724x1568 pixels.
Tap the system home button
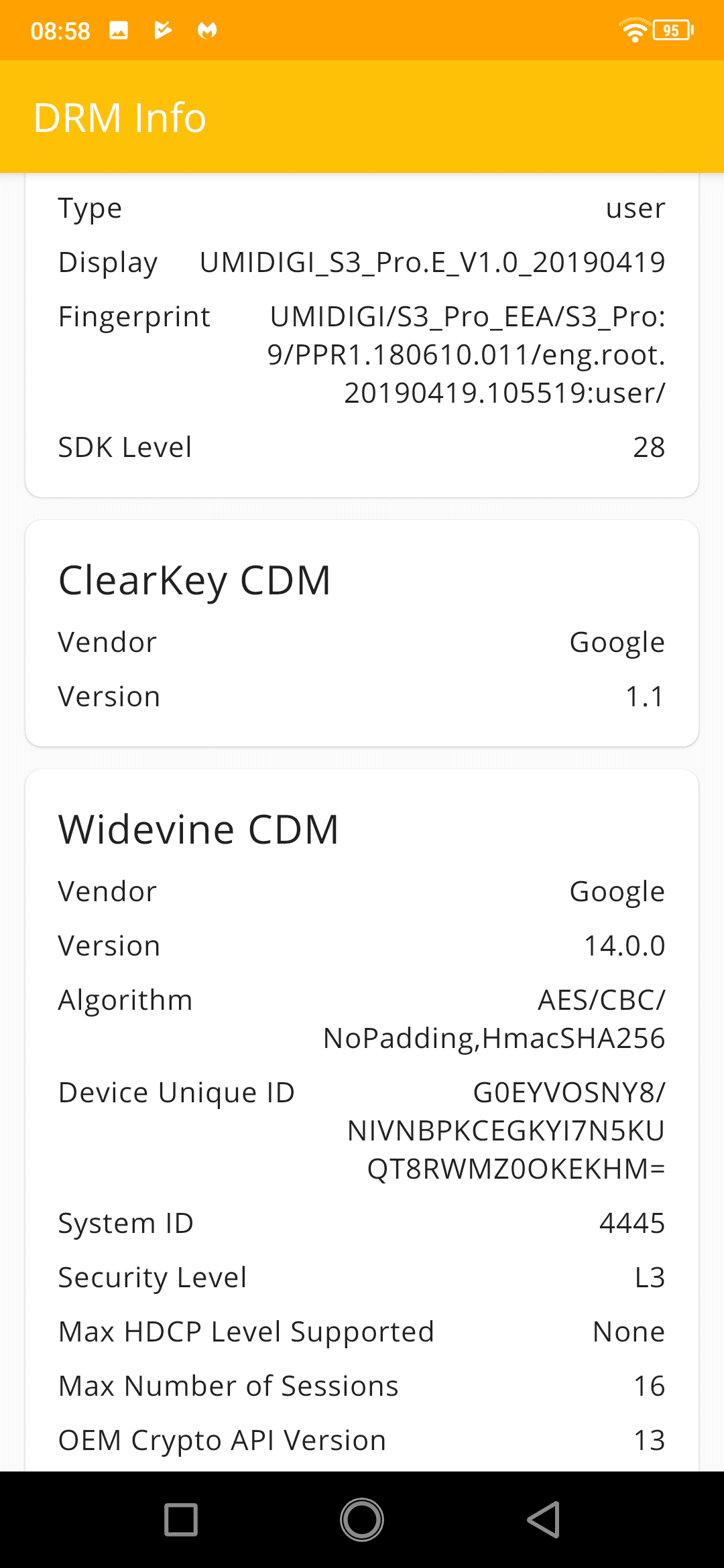click(x=362, y=1519)
